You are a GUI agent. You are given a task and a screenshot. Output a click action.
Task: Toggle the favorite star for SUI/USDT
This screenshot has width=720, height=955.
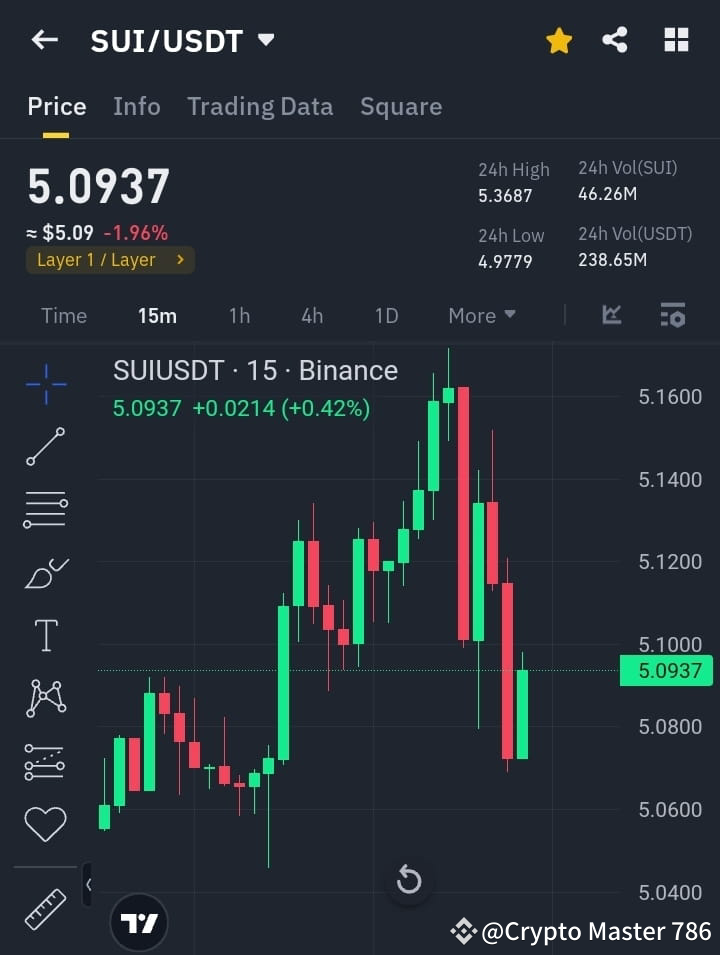(x=558, y=40)
